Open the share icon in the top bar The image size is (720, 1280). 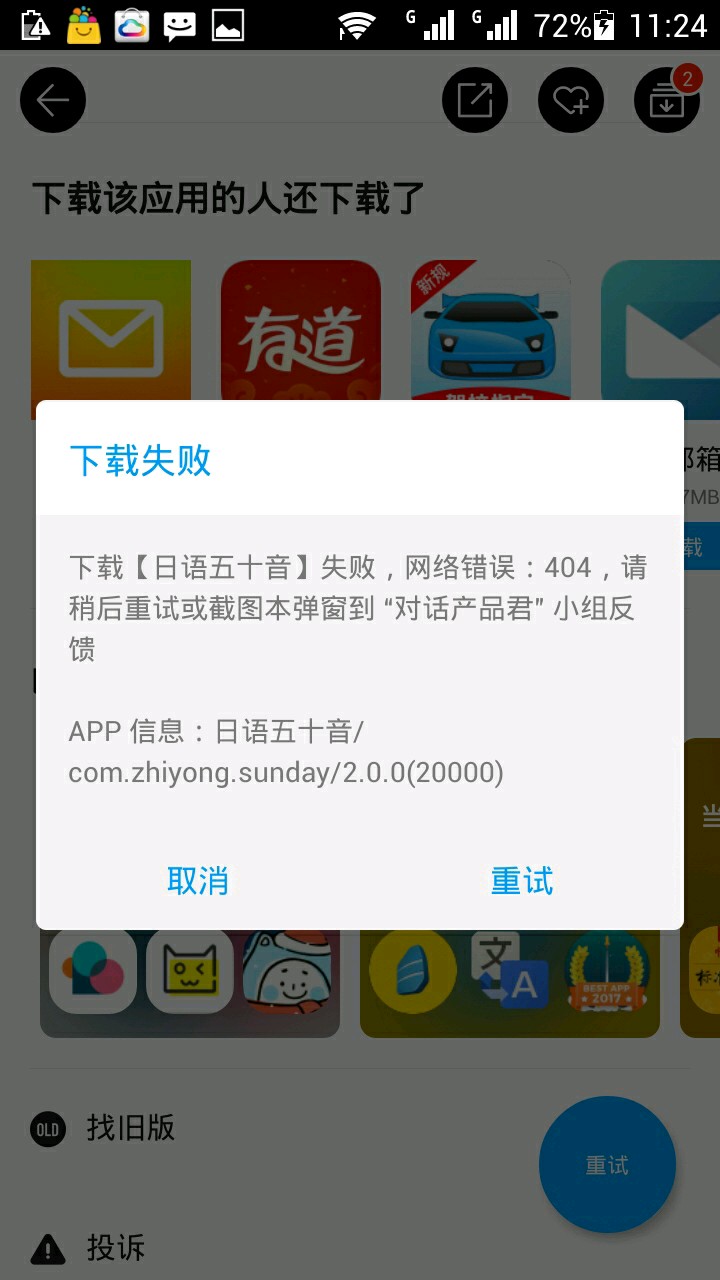coord(475,100)
